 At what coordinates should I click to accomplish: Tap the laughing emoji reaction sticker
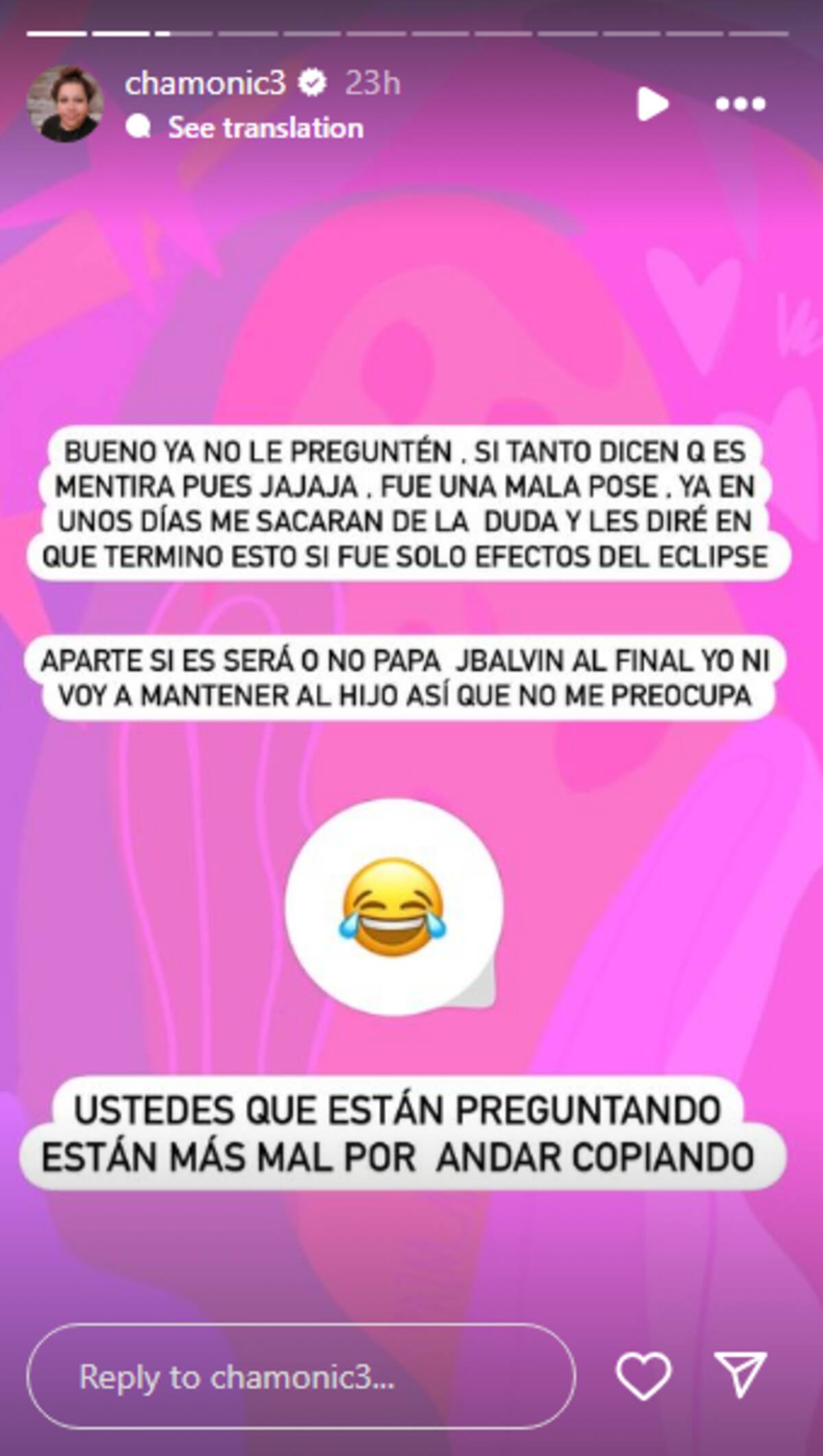pyautogui.click(x=393, y=907)
